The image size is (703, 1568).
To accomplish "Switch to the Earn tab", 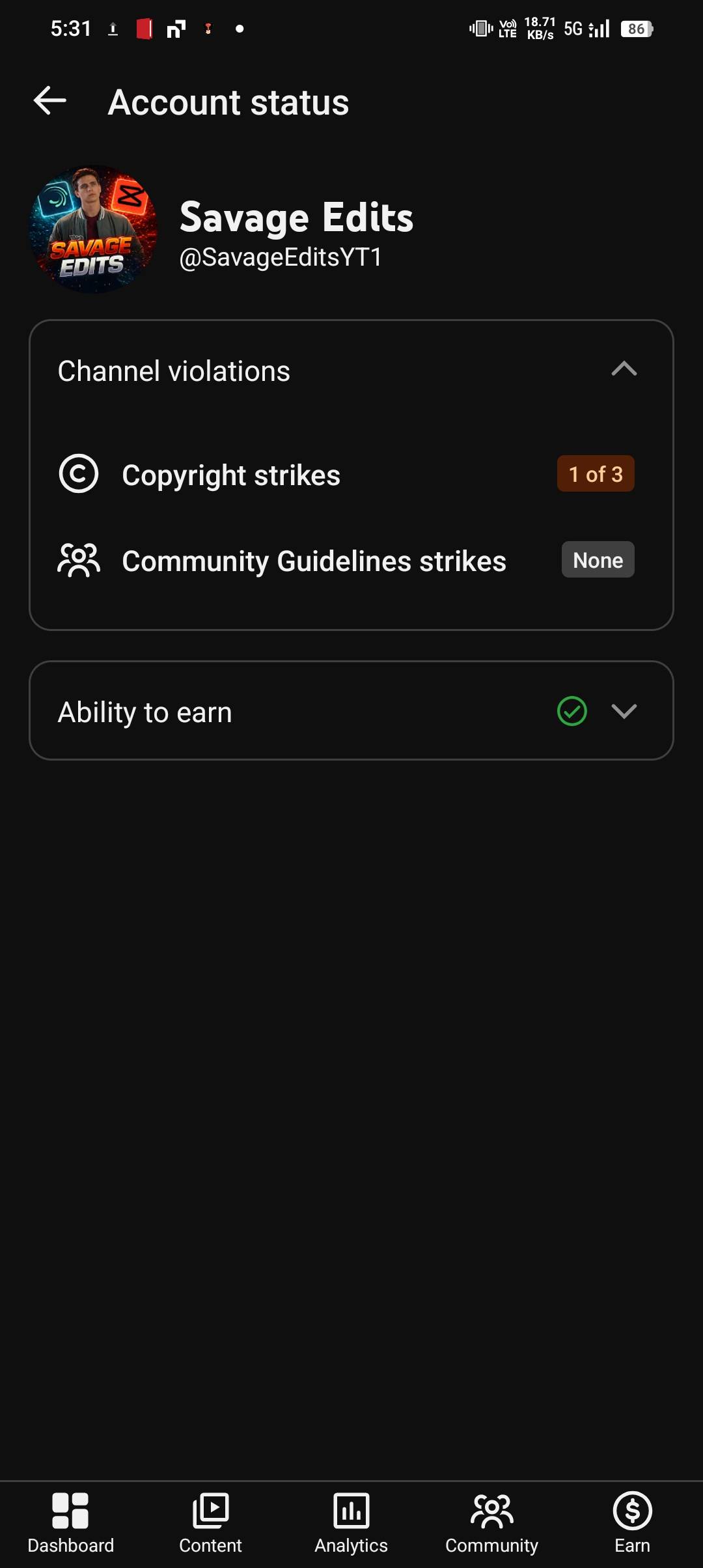I will (632, 1522).
